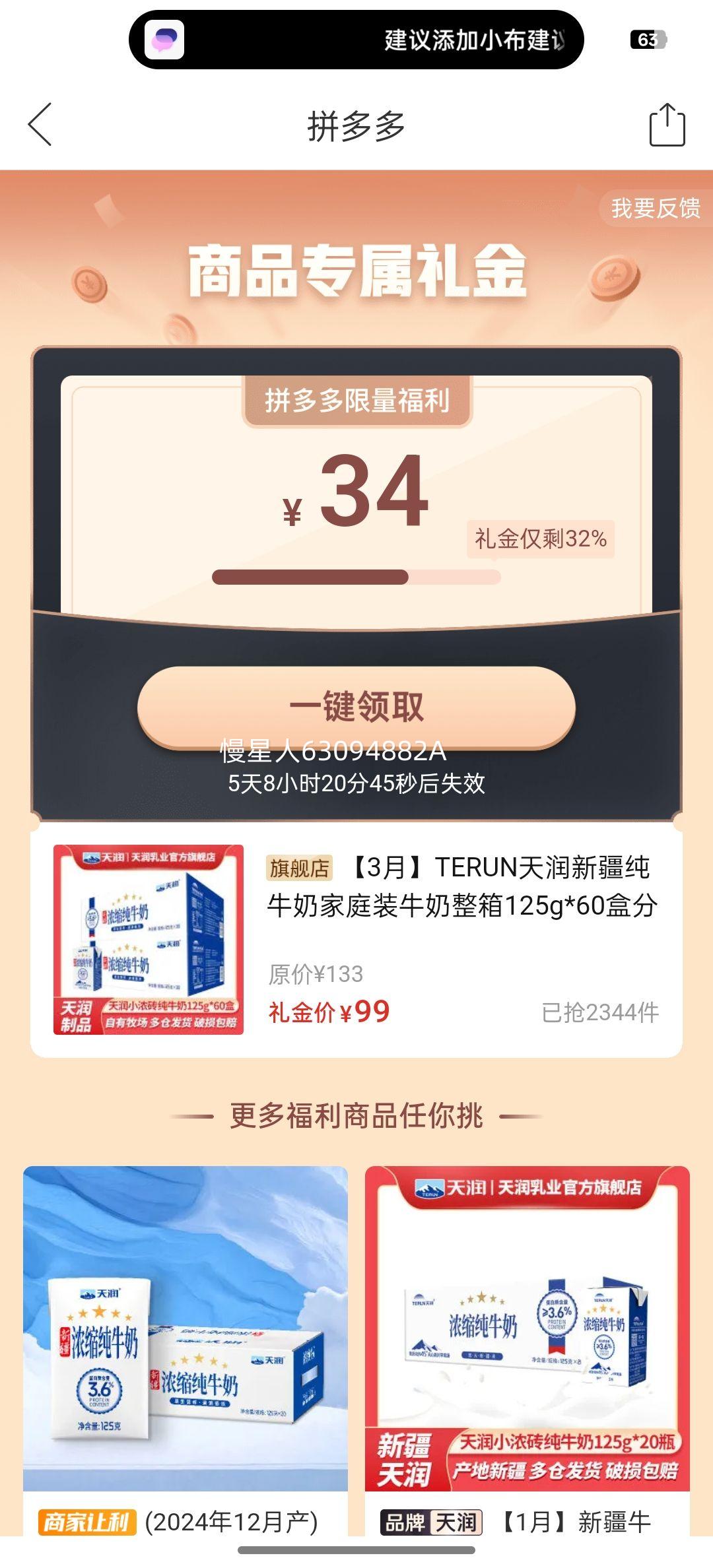Tap the battery indicator showing 63
Image resolution: width=713 pixels, height=1568 pixels.
click(x=650, y=40)
